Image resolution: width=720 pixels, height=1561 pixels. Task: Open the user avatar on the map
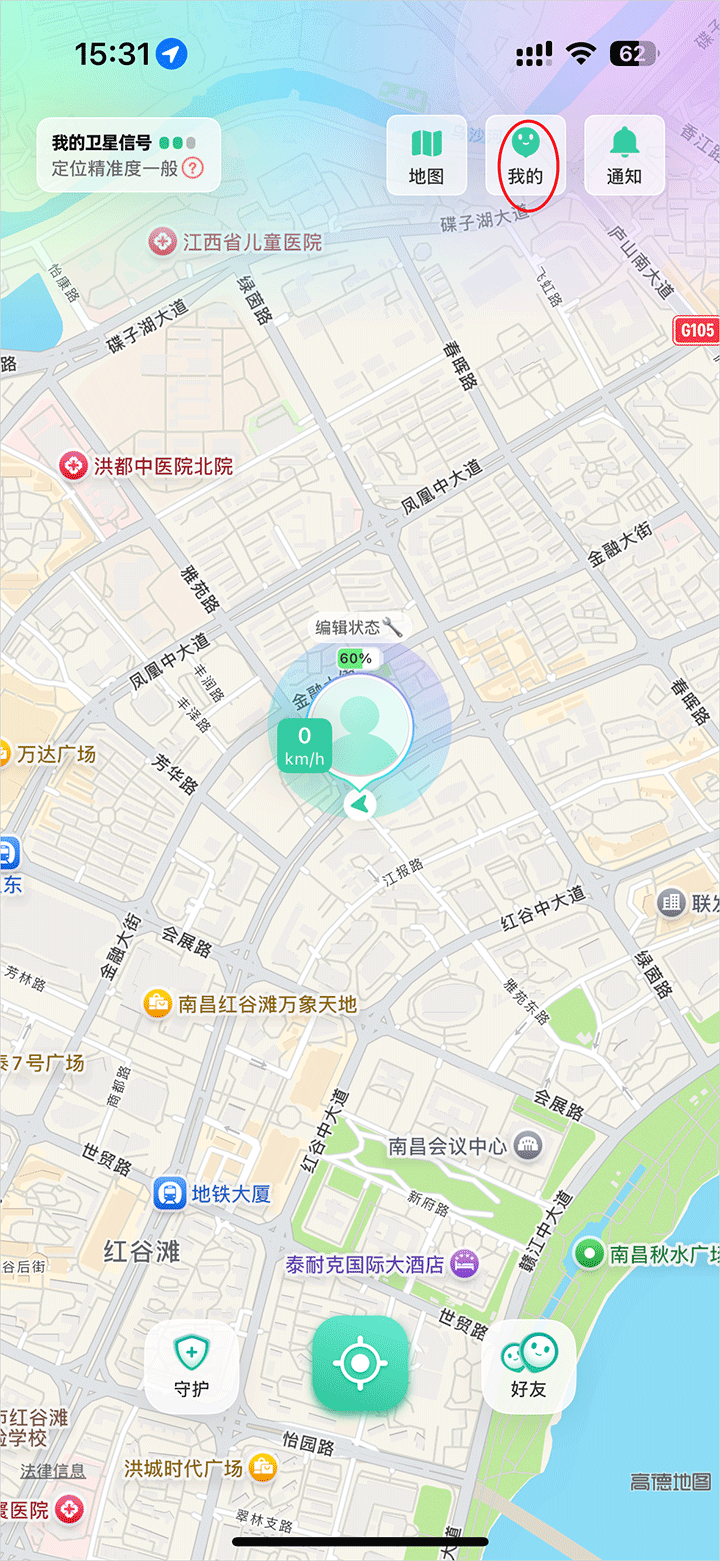click(x=360, y=727)
